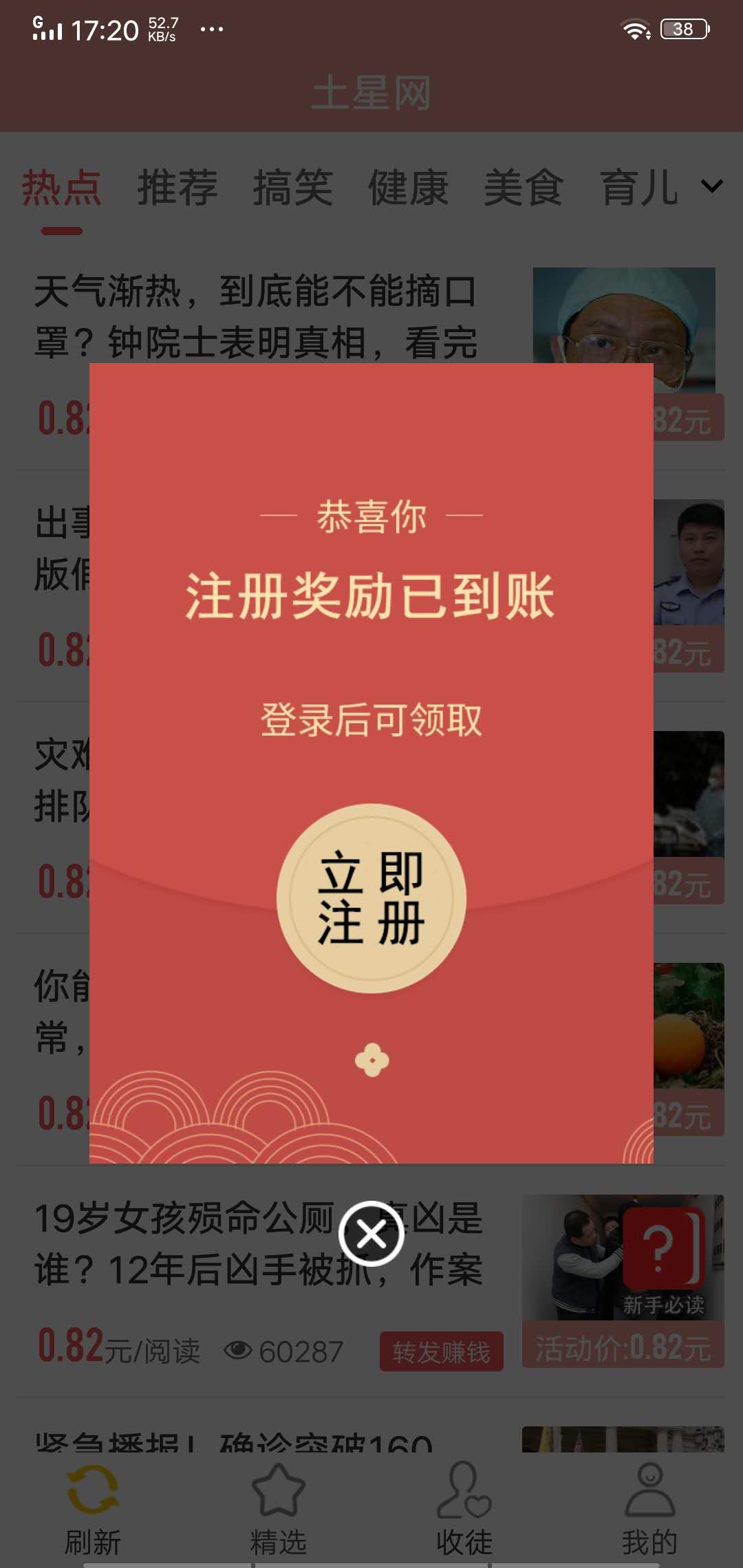
Task: Select the 热点 tab
Action: pos(61,187)
